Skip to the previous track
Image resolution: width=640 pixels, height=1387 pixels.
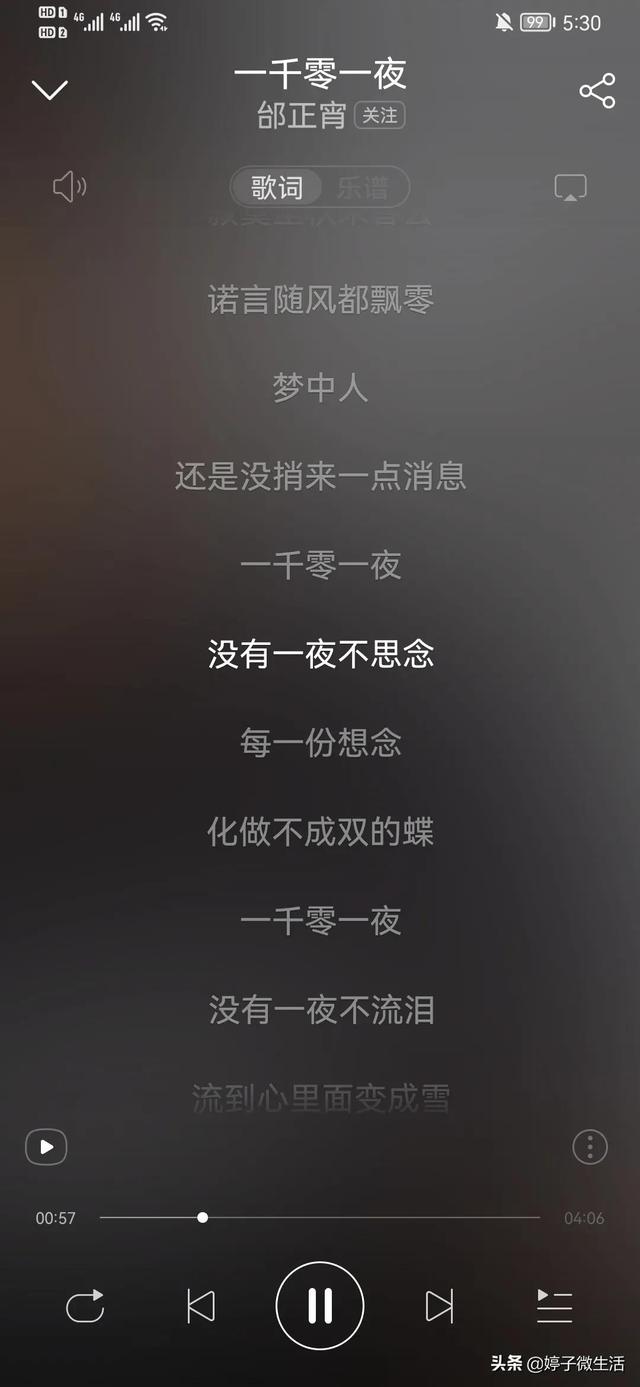point(201,1306)
